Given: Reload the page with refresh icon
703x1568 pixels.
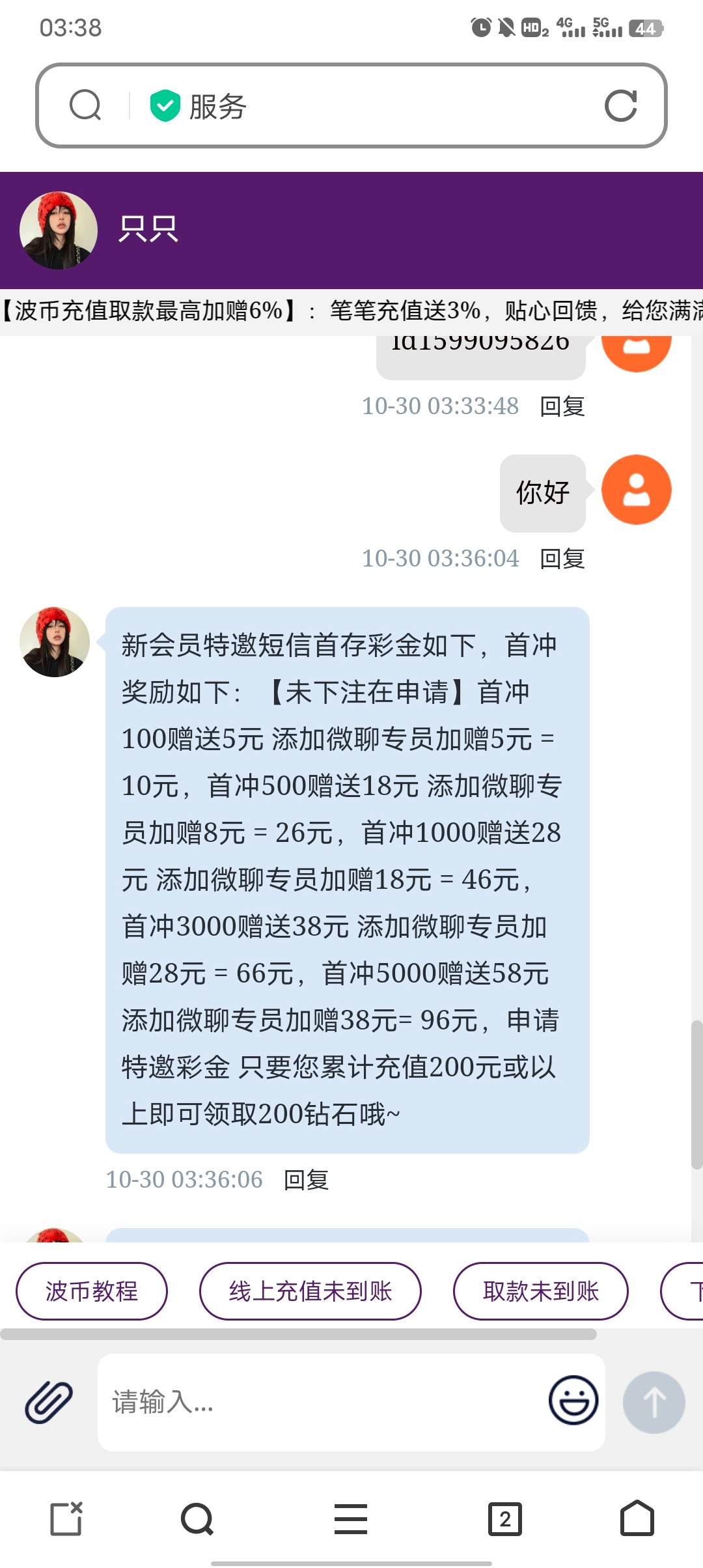Looking at the screenshot, I should coord(620,105).
